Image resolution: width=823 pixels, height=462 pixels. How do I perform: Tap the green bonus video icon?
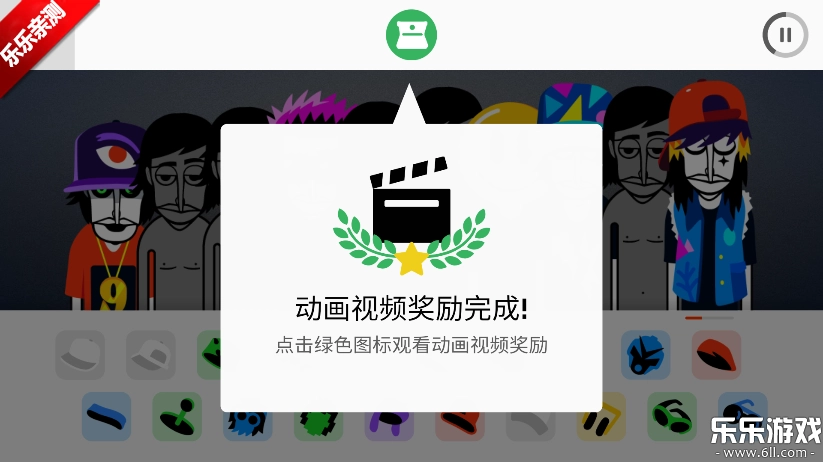411,35
